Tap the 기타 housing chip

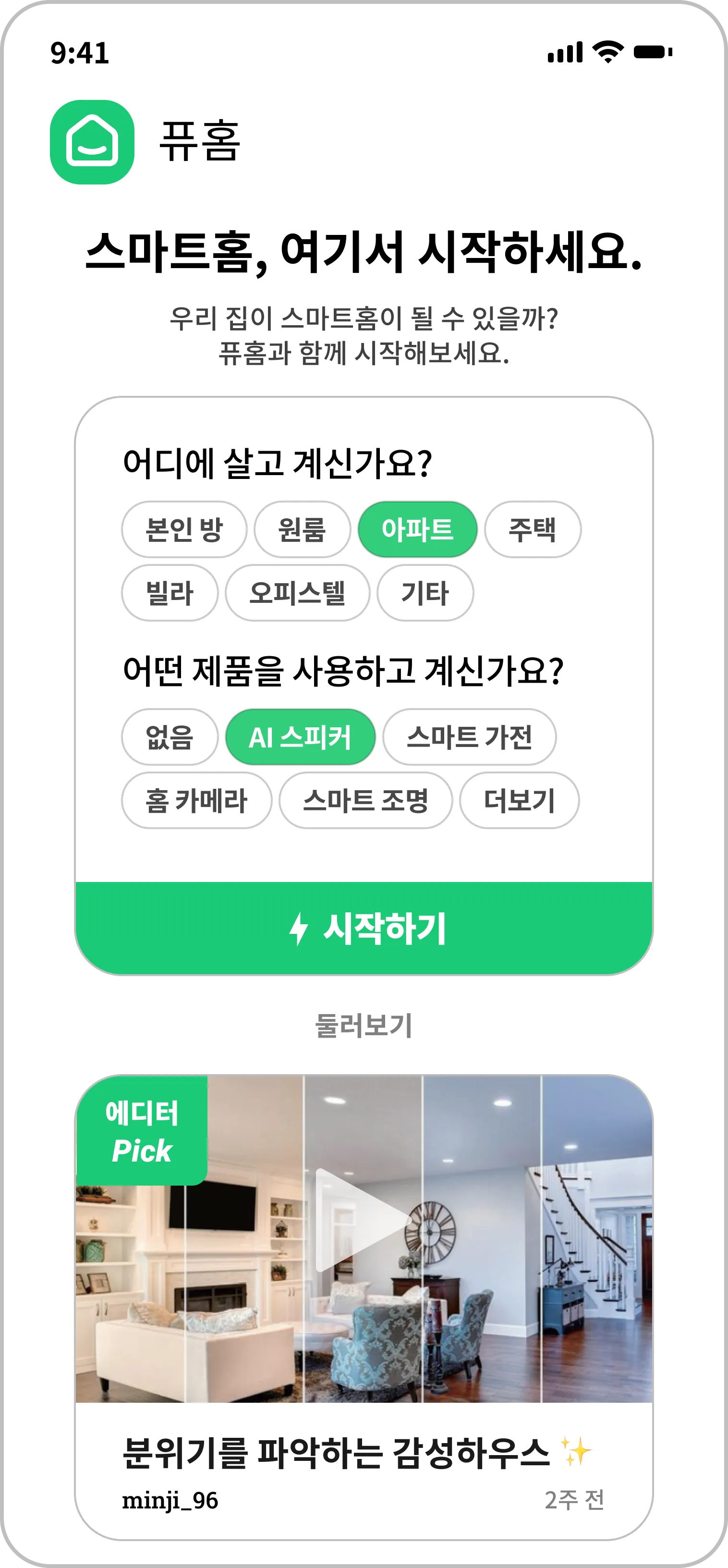point(425,593)
